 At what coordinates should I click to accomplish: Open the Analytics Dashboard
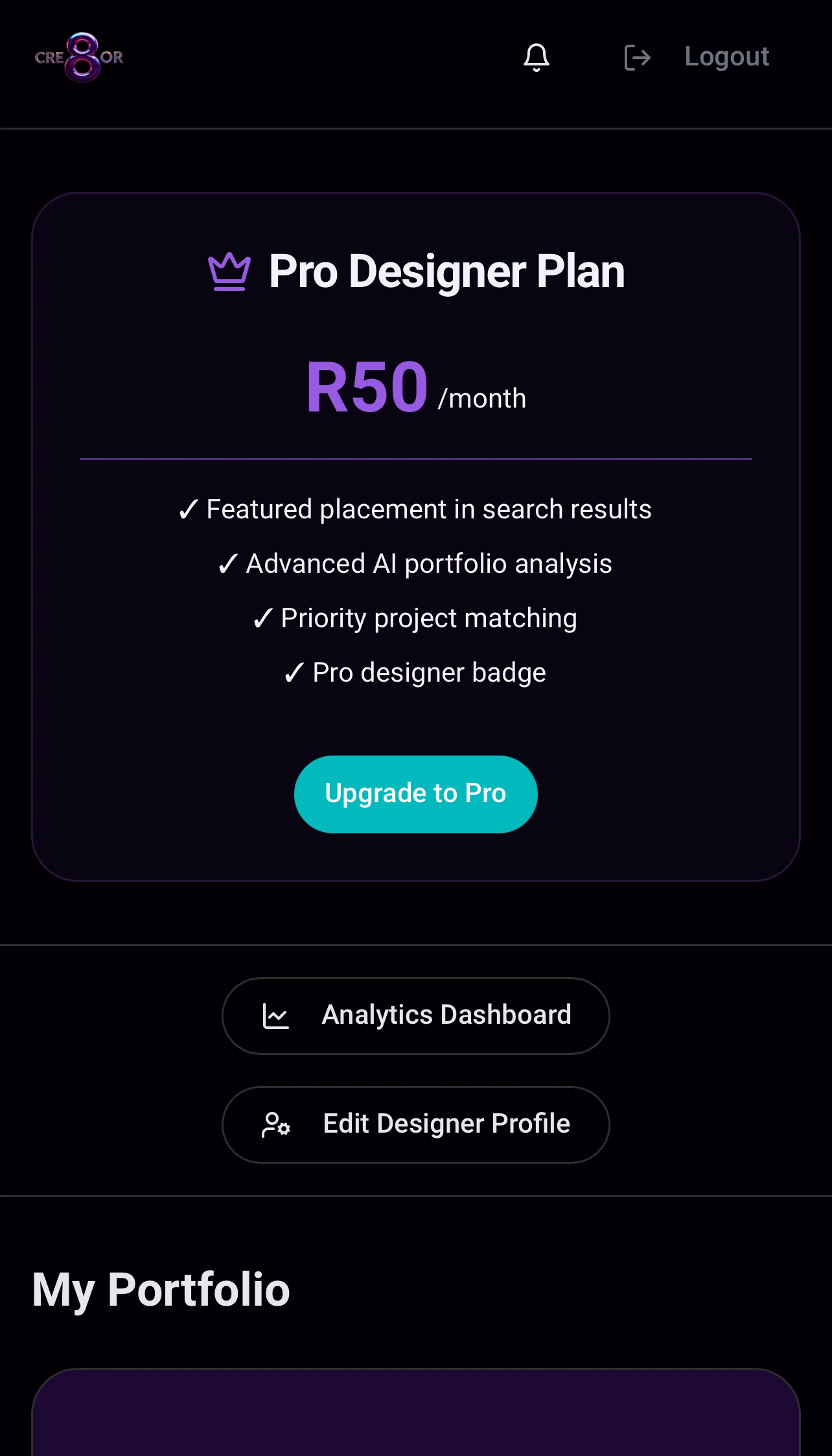tap(415, 1015)
